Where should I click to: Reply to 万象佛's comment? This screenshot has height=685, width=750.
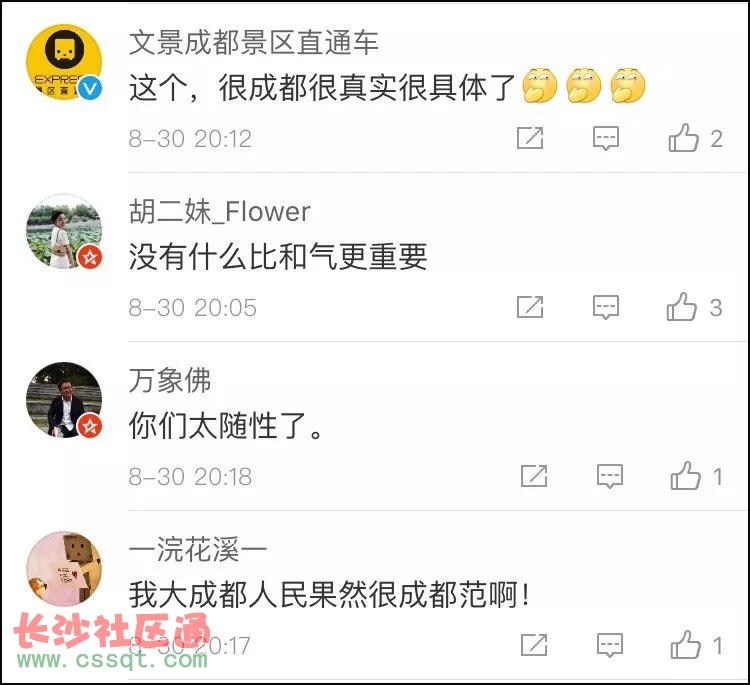[x=610, y=476]
